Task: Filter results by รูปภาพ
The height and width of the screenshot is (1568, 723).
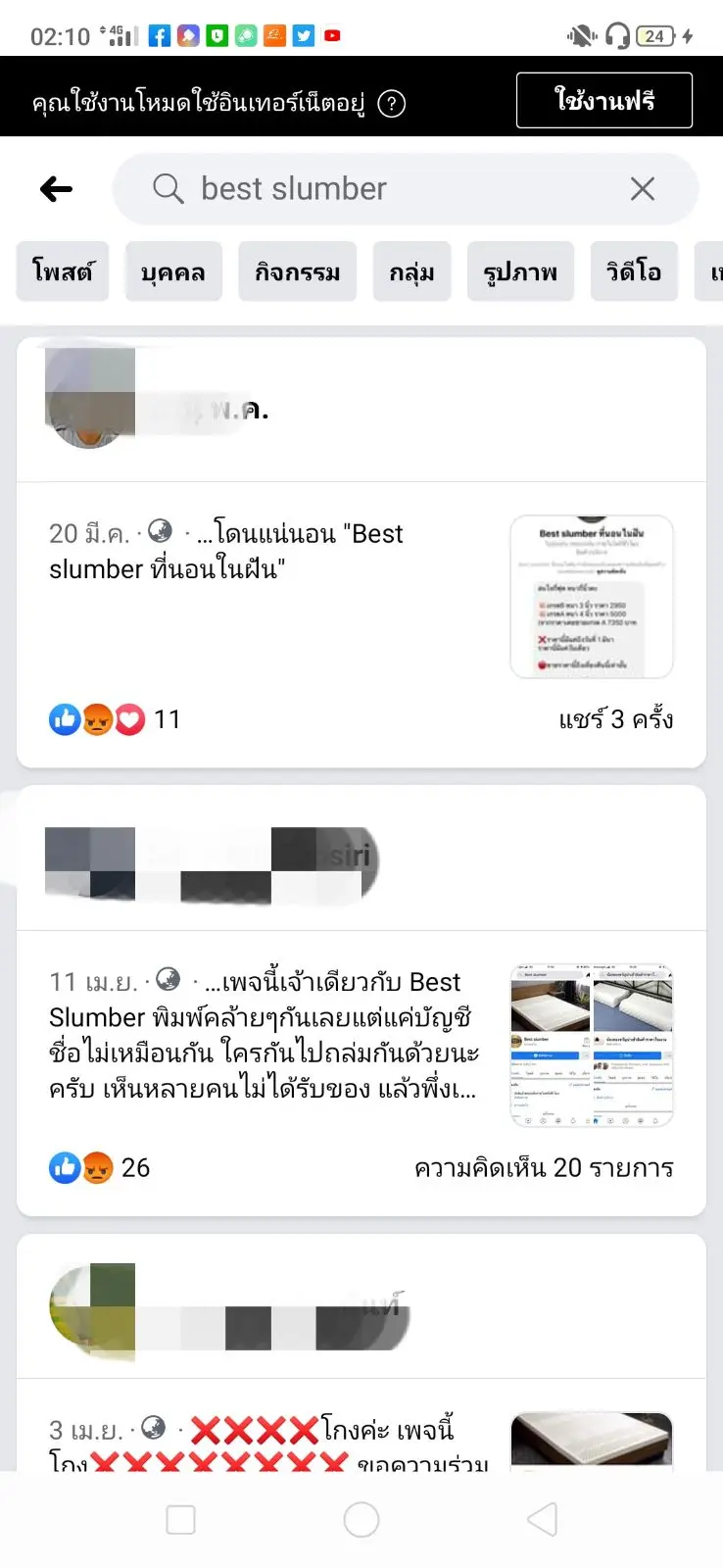Action: 520,271
